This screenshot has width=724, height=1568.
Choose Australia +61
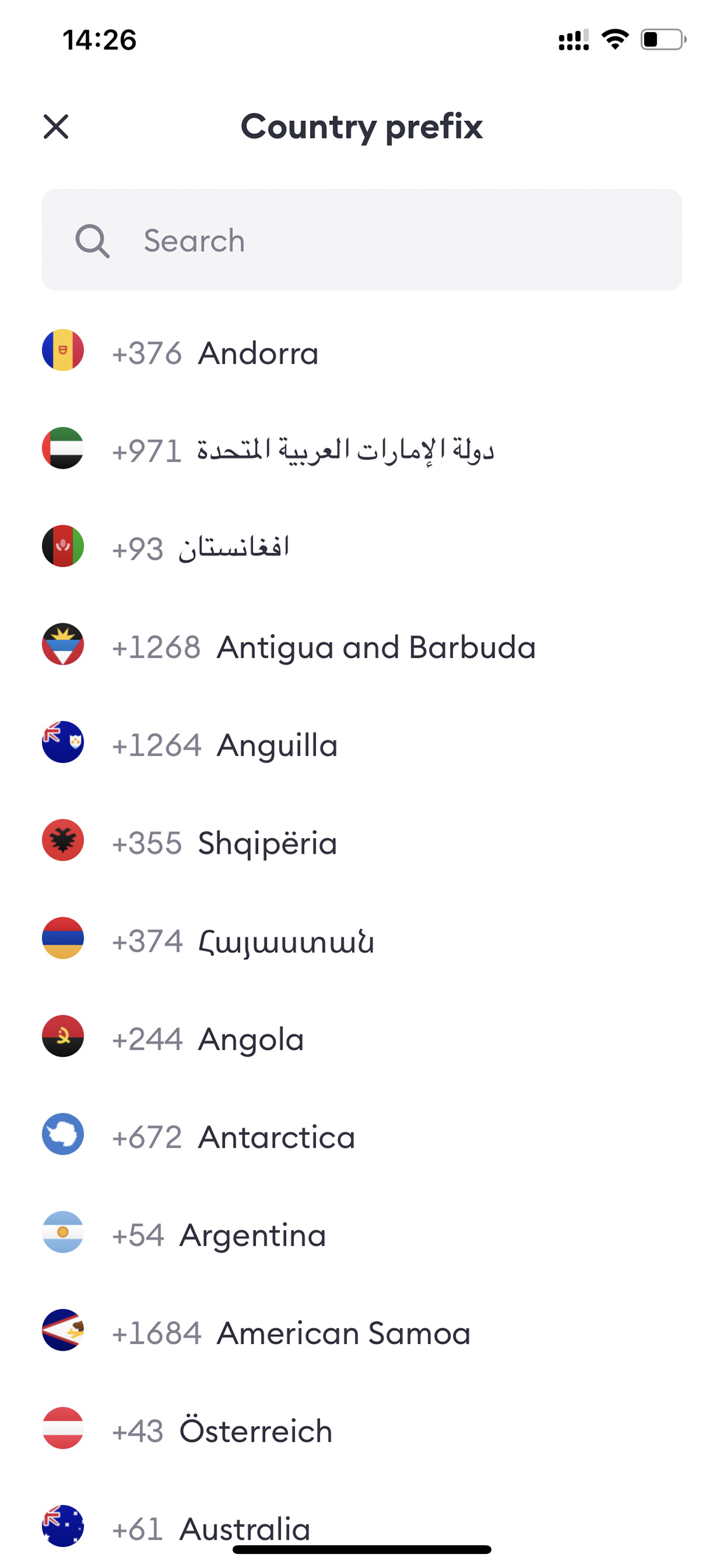[362, 1527]
